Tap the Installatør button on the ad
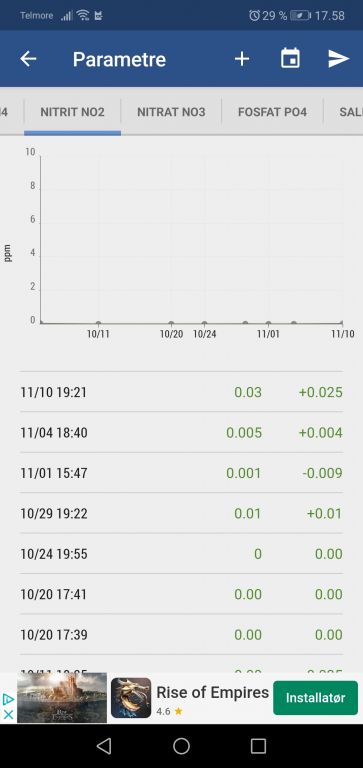This screenshot has width=363, height=768. [x=315, y=697]
